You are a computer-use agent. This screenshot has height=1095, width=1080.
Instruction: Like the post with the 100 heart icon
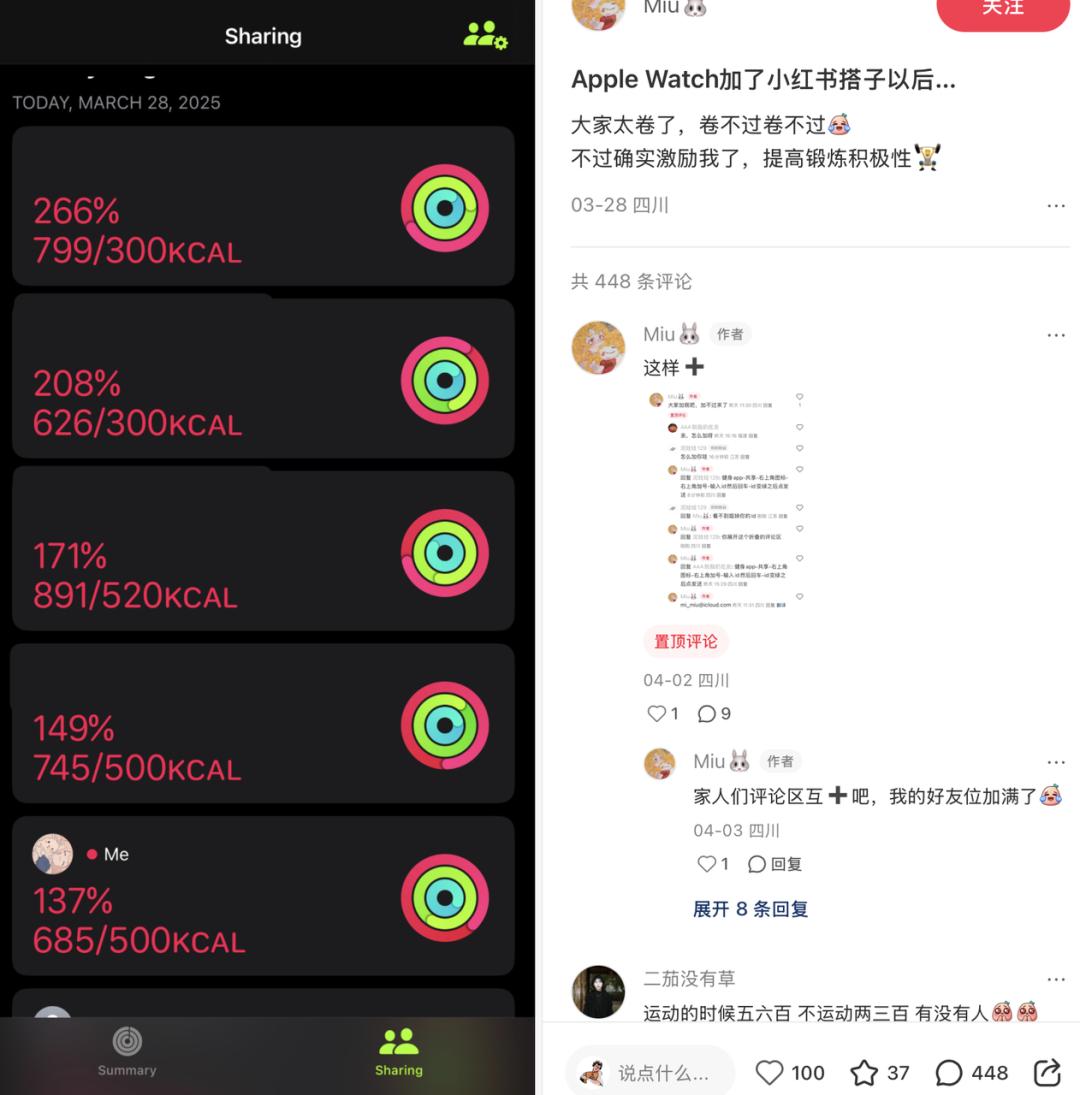[x=770, y=1073]
